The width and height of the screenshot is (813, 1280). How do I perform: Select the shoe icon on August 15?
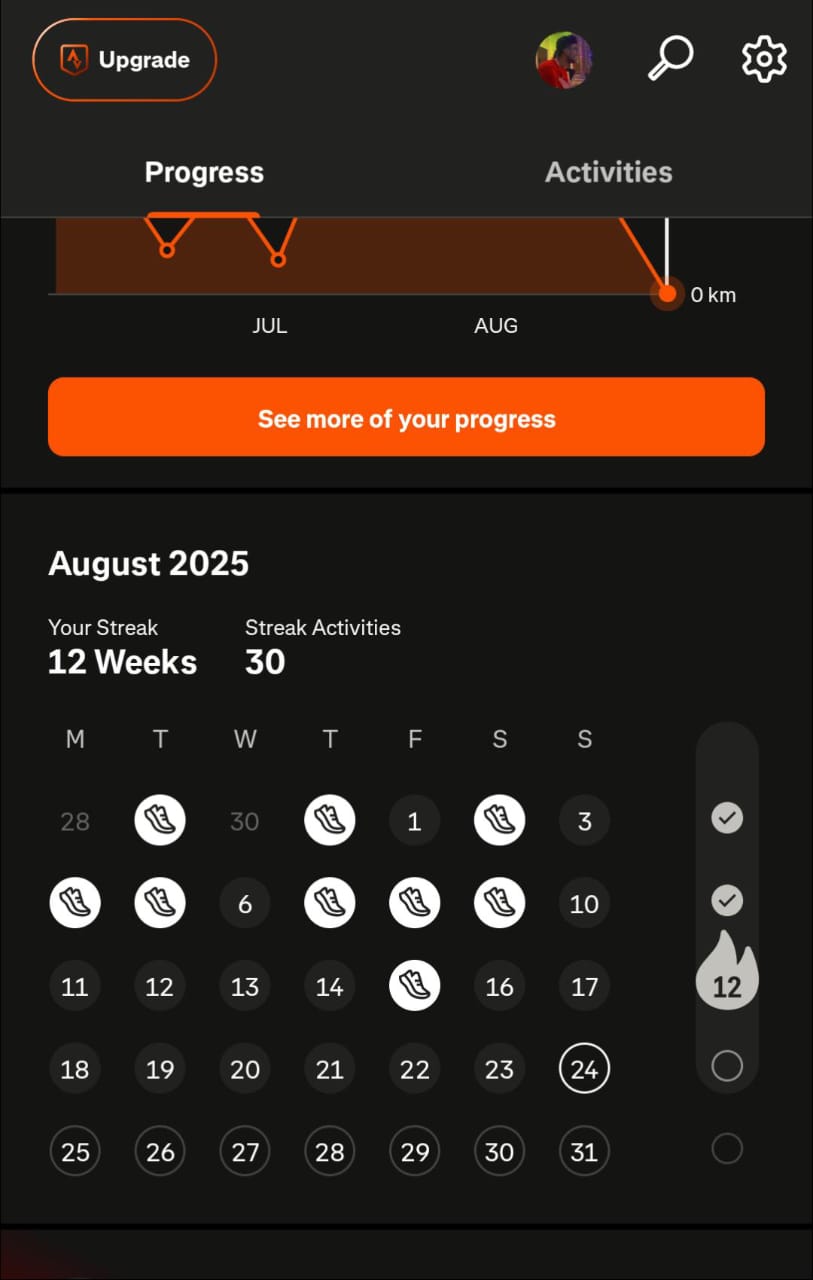pos(415,985)
